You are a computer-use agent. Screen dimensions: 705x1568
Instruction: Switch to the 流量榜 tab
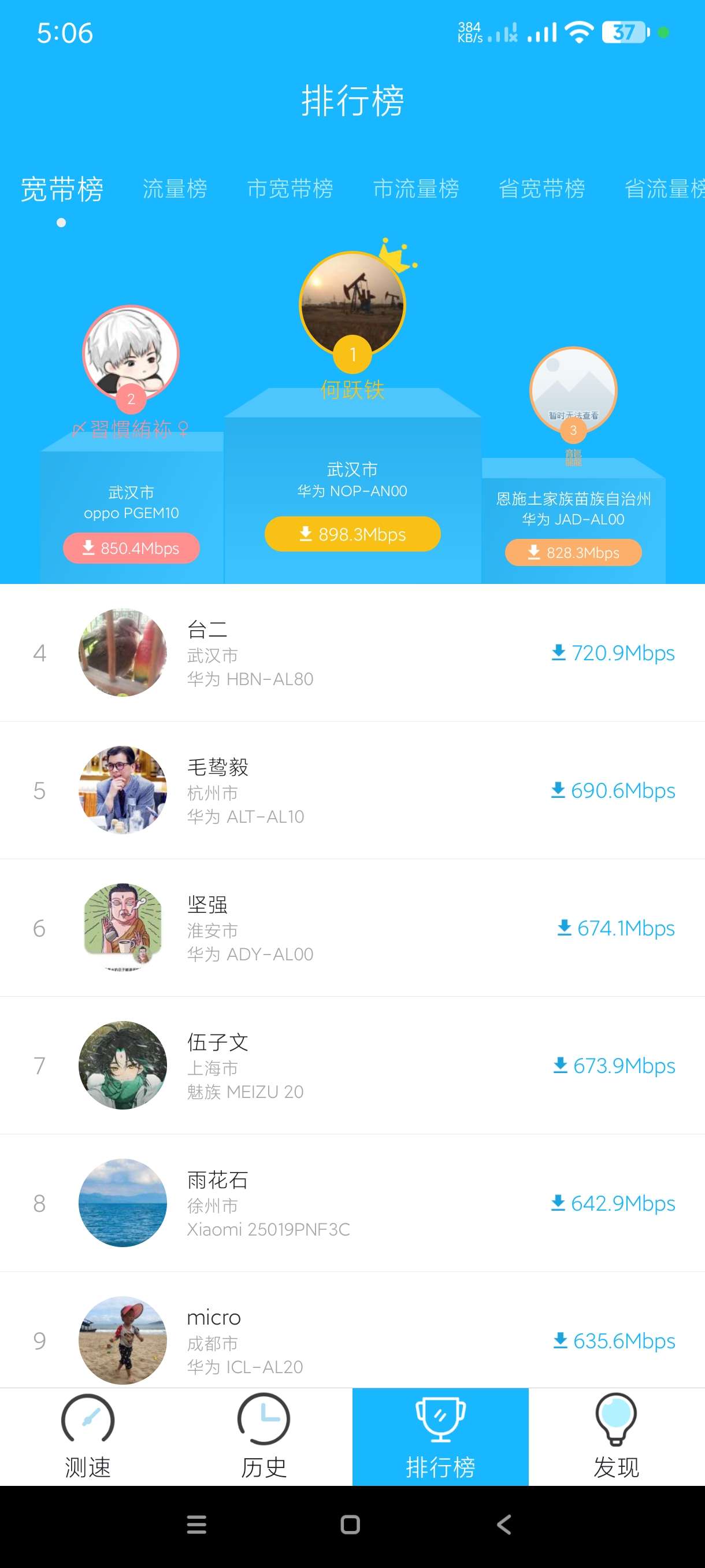pos(175,188)
